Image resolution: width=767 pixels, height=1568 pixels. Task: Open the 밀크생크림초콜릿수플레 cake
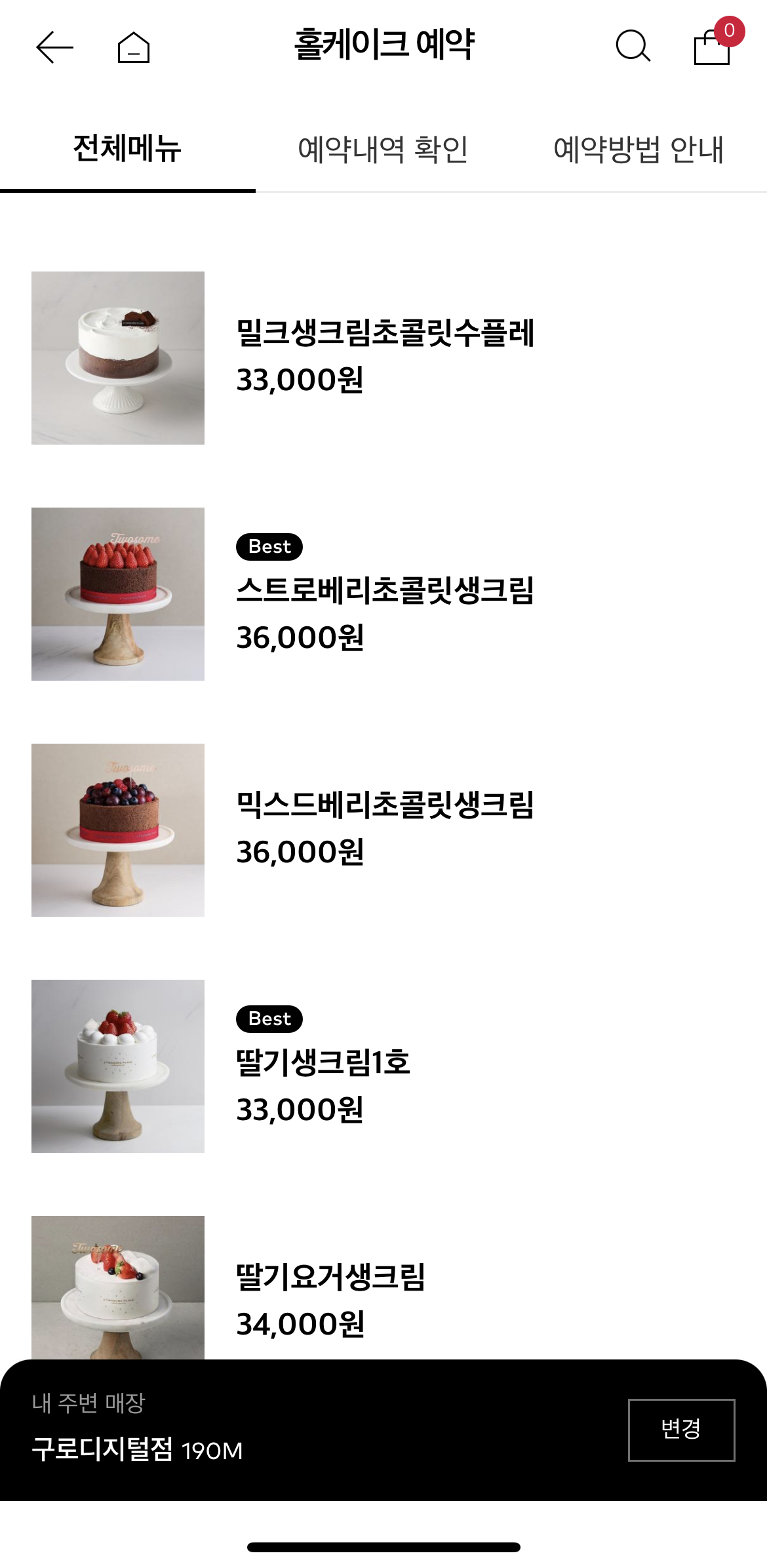pyautogui.click(x=385, y=332)
